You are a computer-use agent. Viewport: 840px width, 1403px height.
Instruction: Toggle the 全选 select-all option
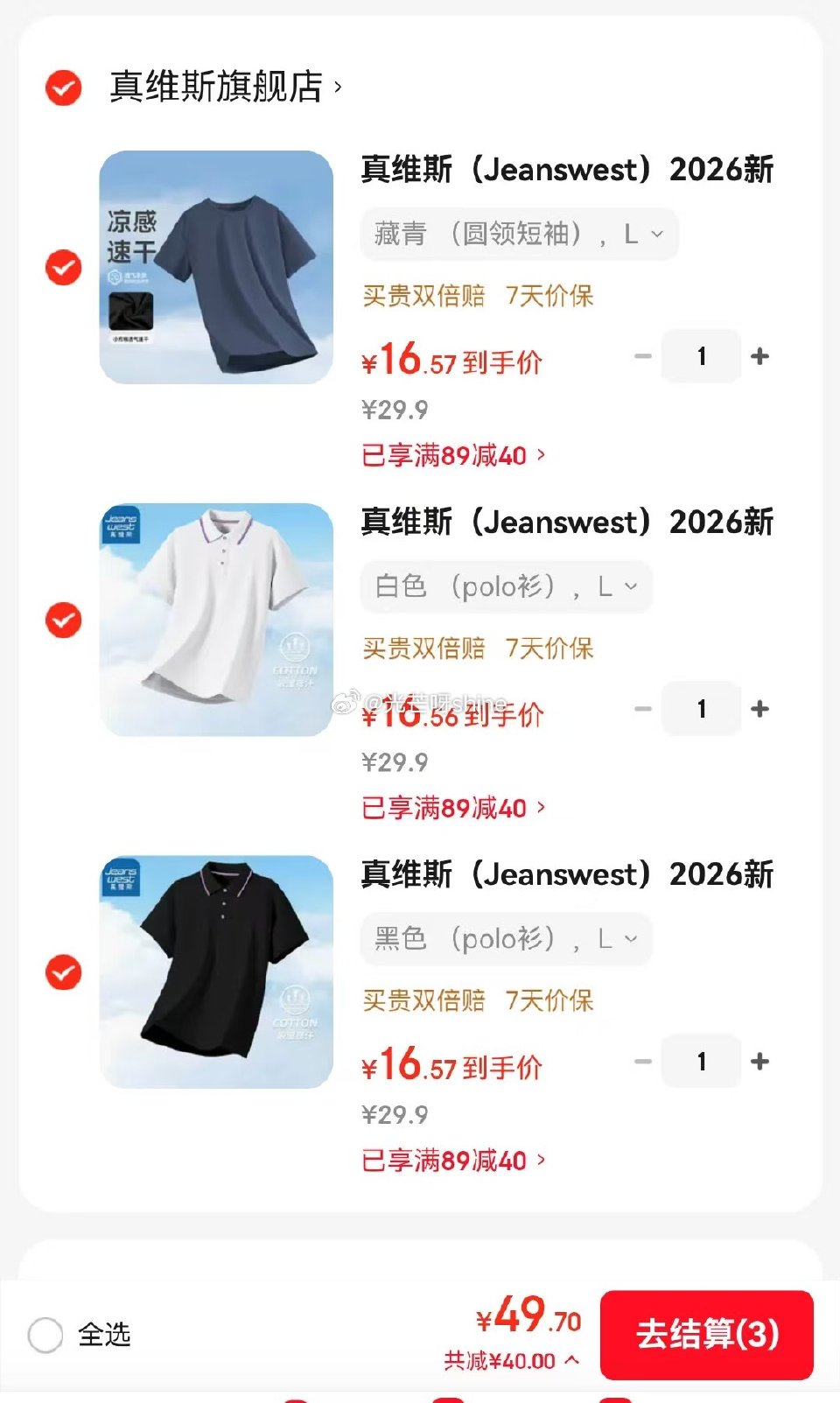click(45, 1335)
